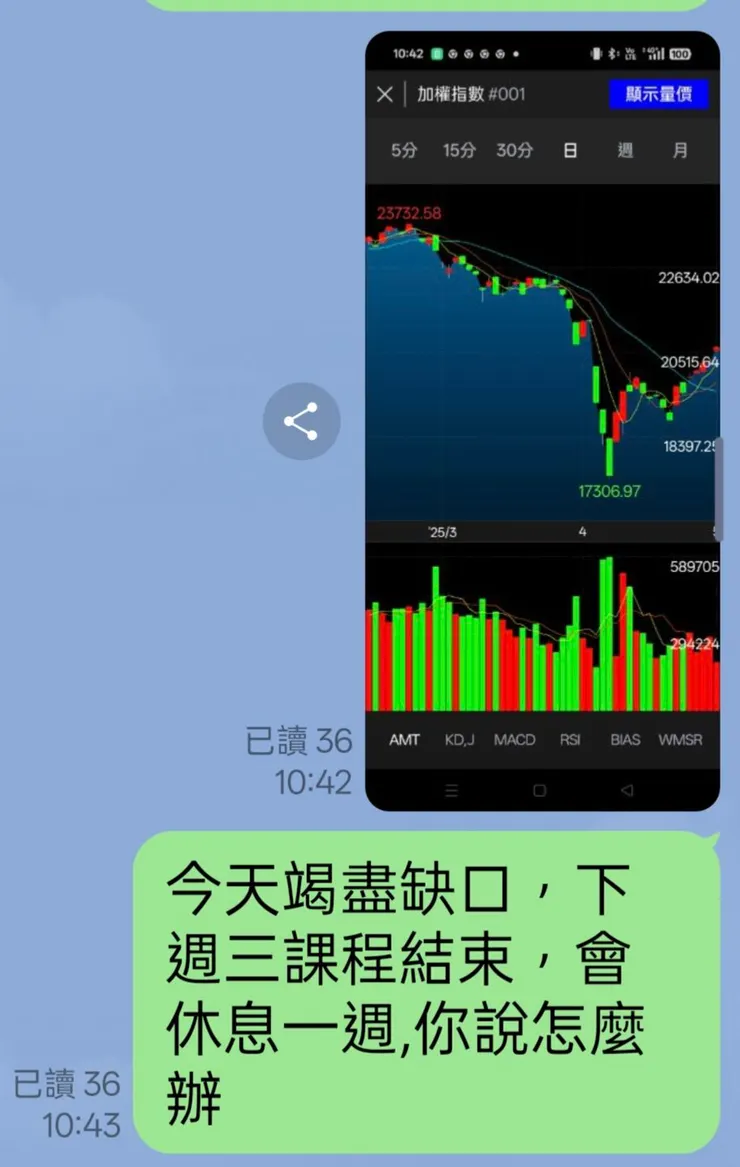The height and width of the screenshot is (1167, 740).
Task: Select the AMT indicator tab
Action: coord(402,739)
